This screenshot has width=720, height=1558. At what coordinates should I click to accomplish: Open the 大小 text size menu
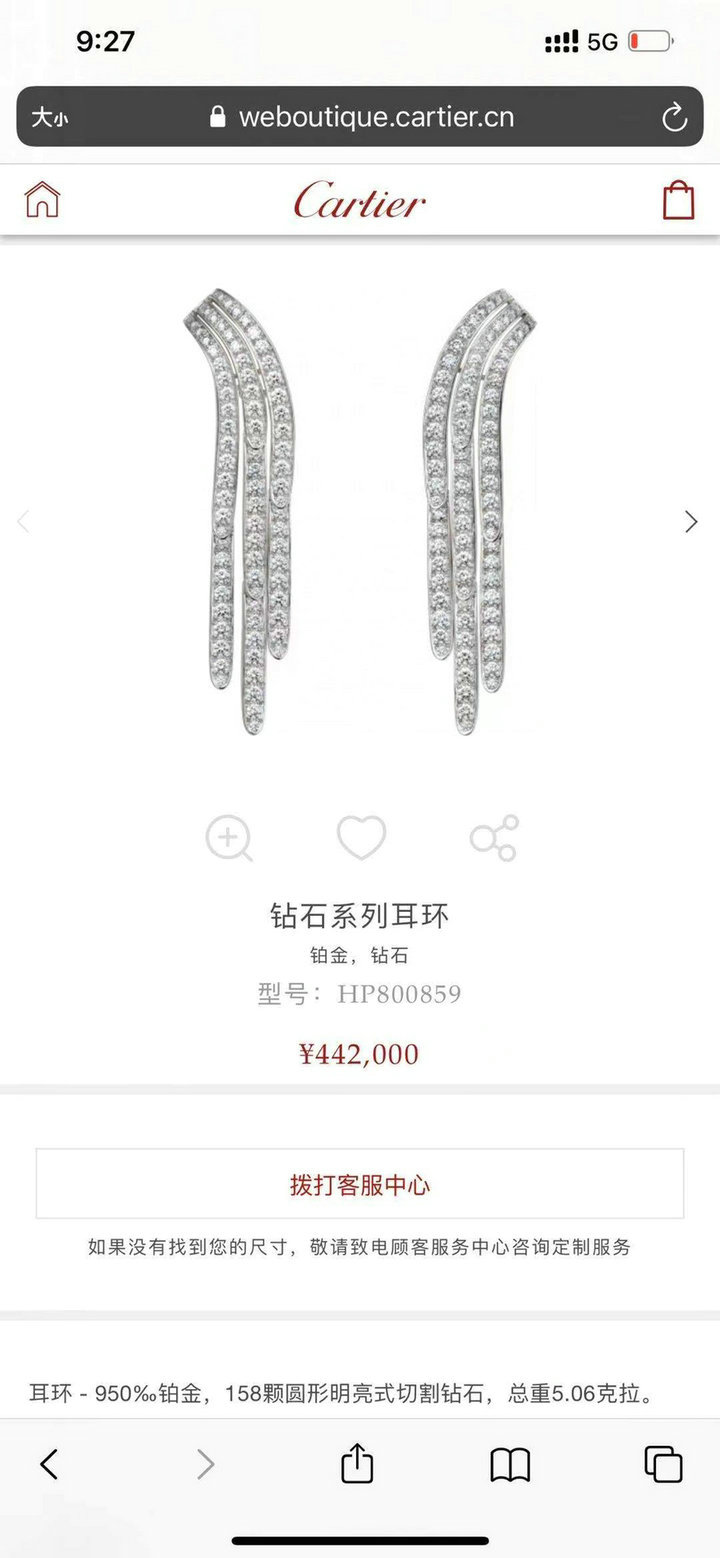coord(50,118)
